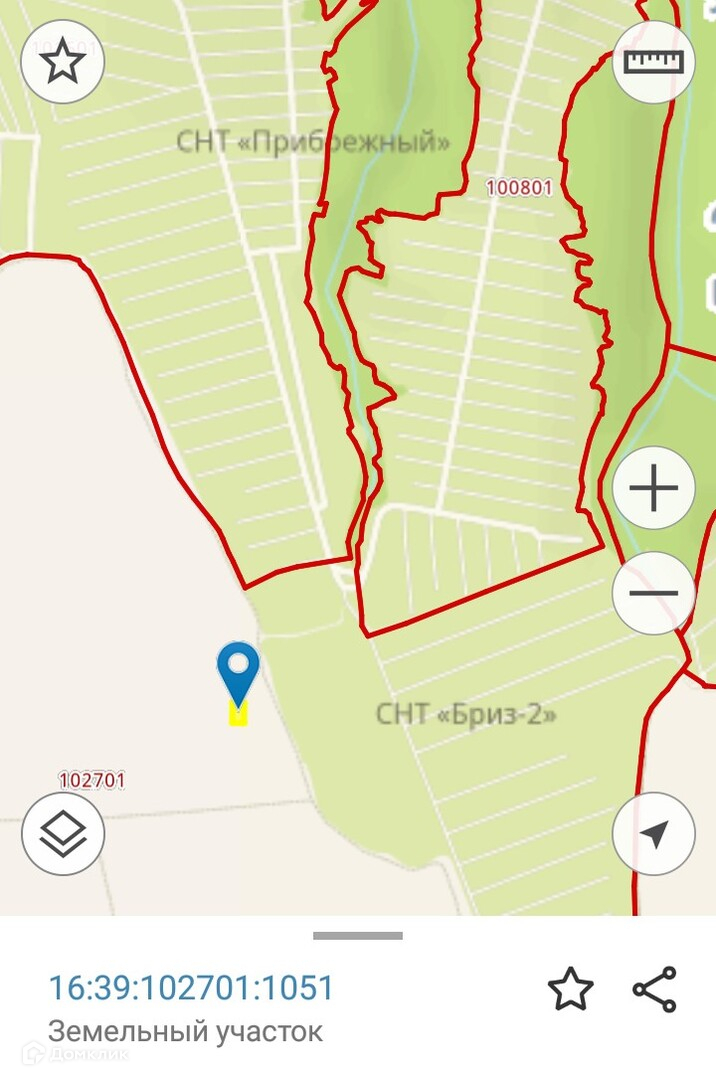This screenshot has width=716, height=1080.
Task: Open cadastral number 16:39:102701:1051 details
Action: pyautogui.click(x=191, y=988)
